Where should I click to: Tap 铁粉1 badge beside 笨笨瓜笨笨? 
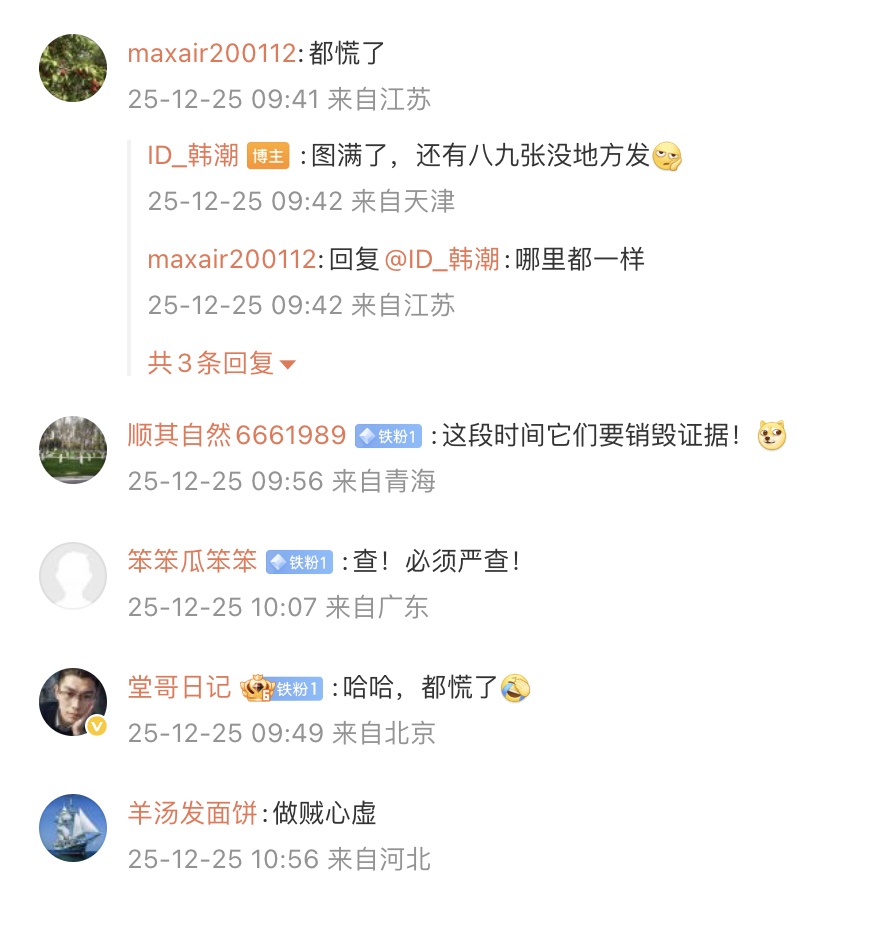298,562
